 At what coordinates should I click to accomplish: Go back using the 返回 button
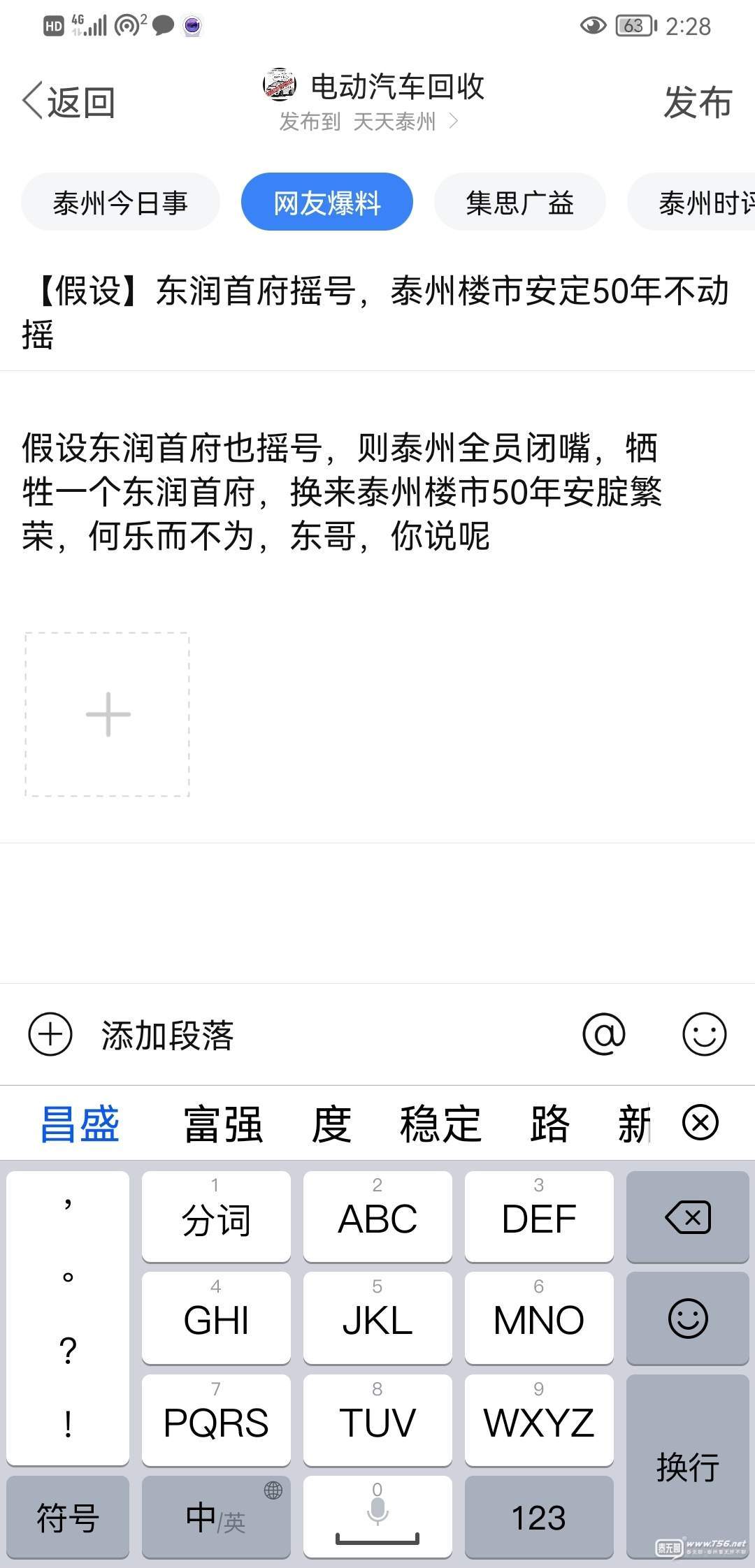[69, 102]
